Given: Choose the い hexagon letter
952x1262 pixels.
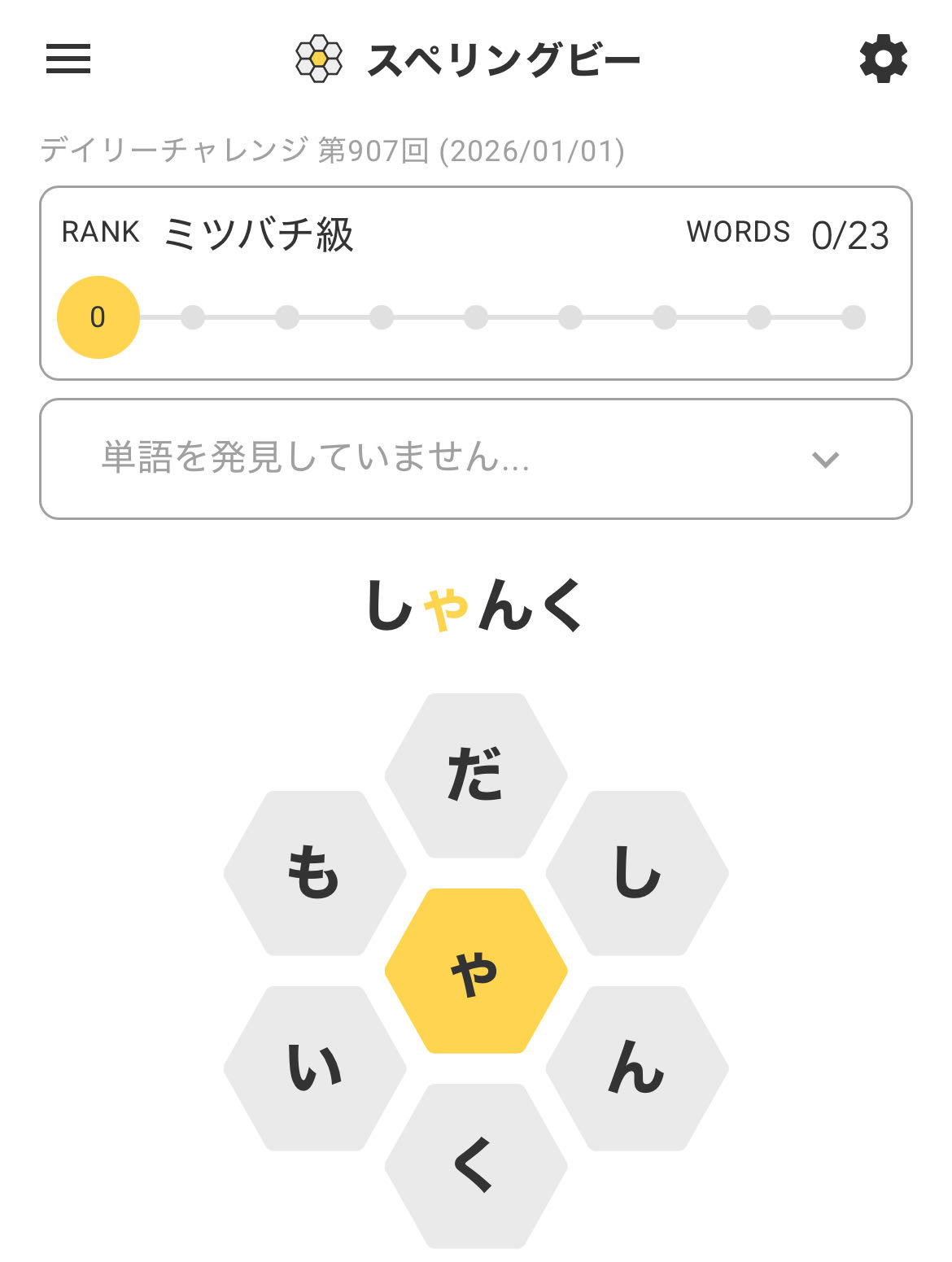Looking at the screenshot, I should [315, 1068].
